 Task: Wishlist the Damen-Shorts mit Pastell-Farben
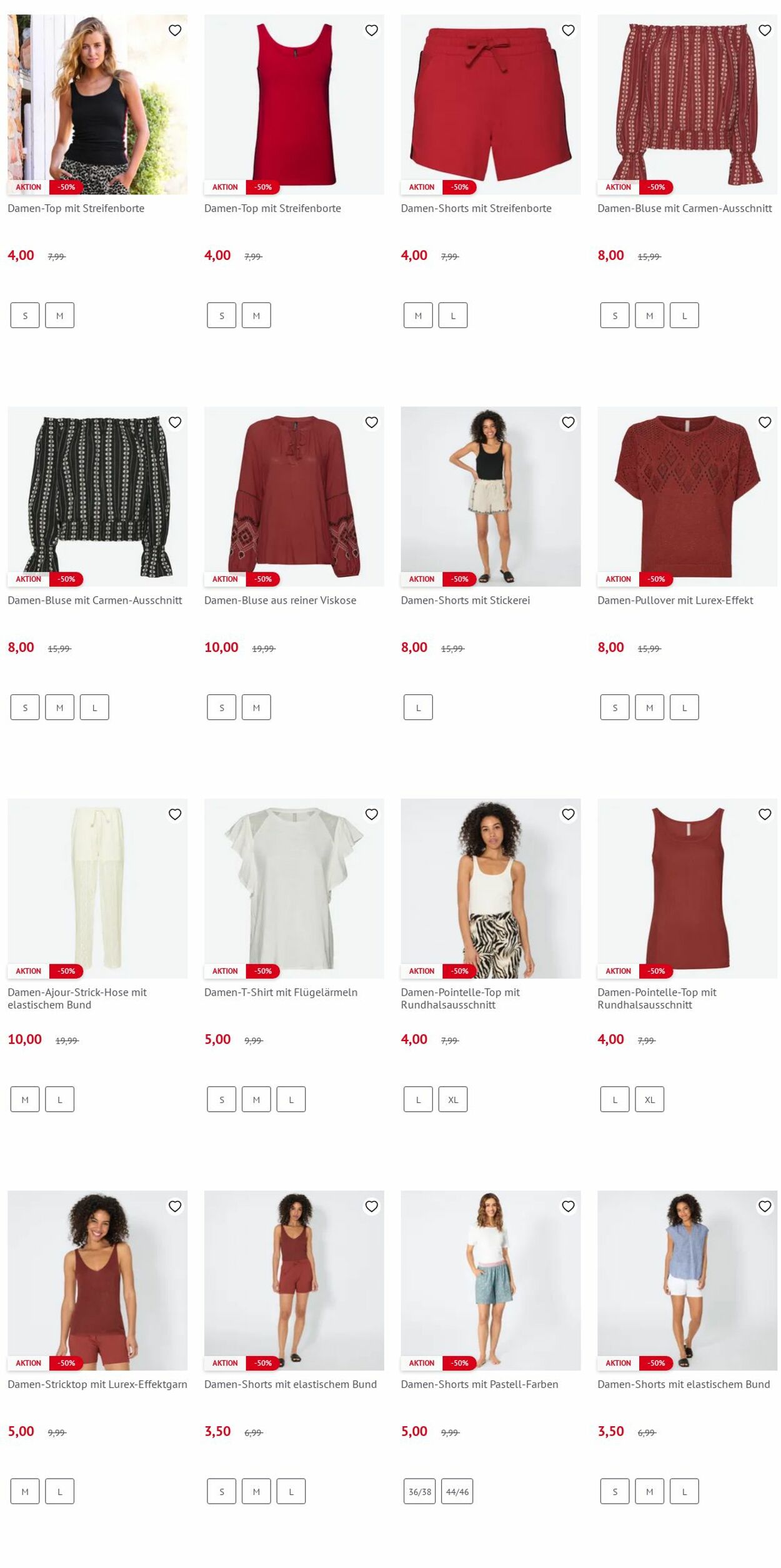click(568, 1206)
